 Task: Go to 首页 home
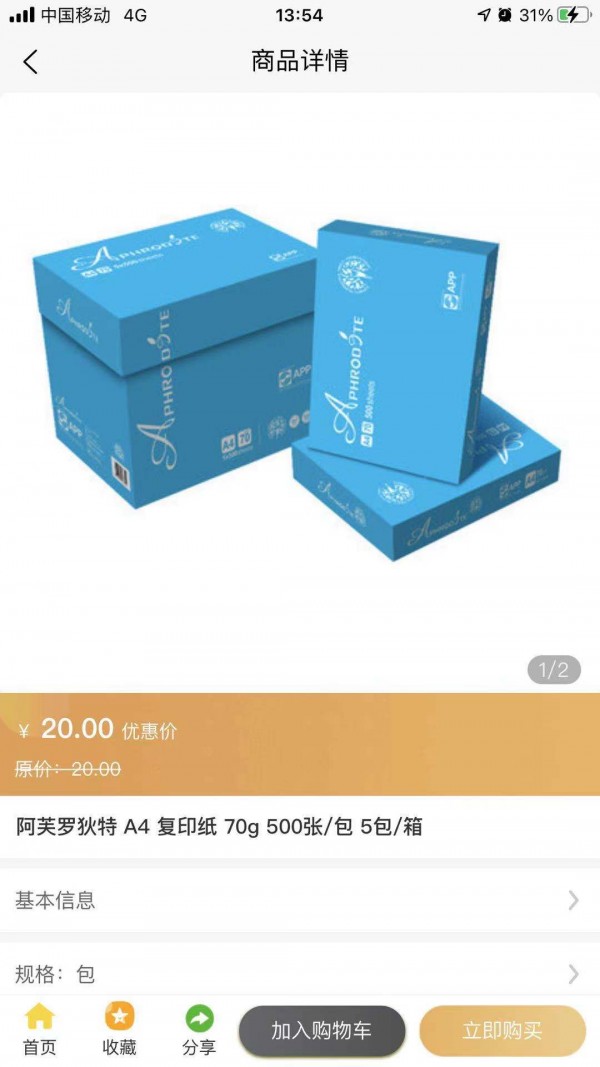(x=39, y=1030)
